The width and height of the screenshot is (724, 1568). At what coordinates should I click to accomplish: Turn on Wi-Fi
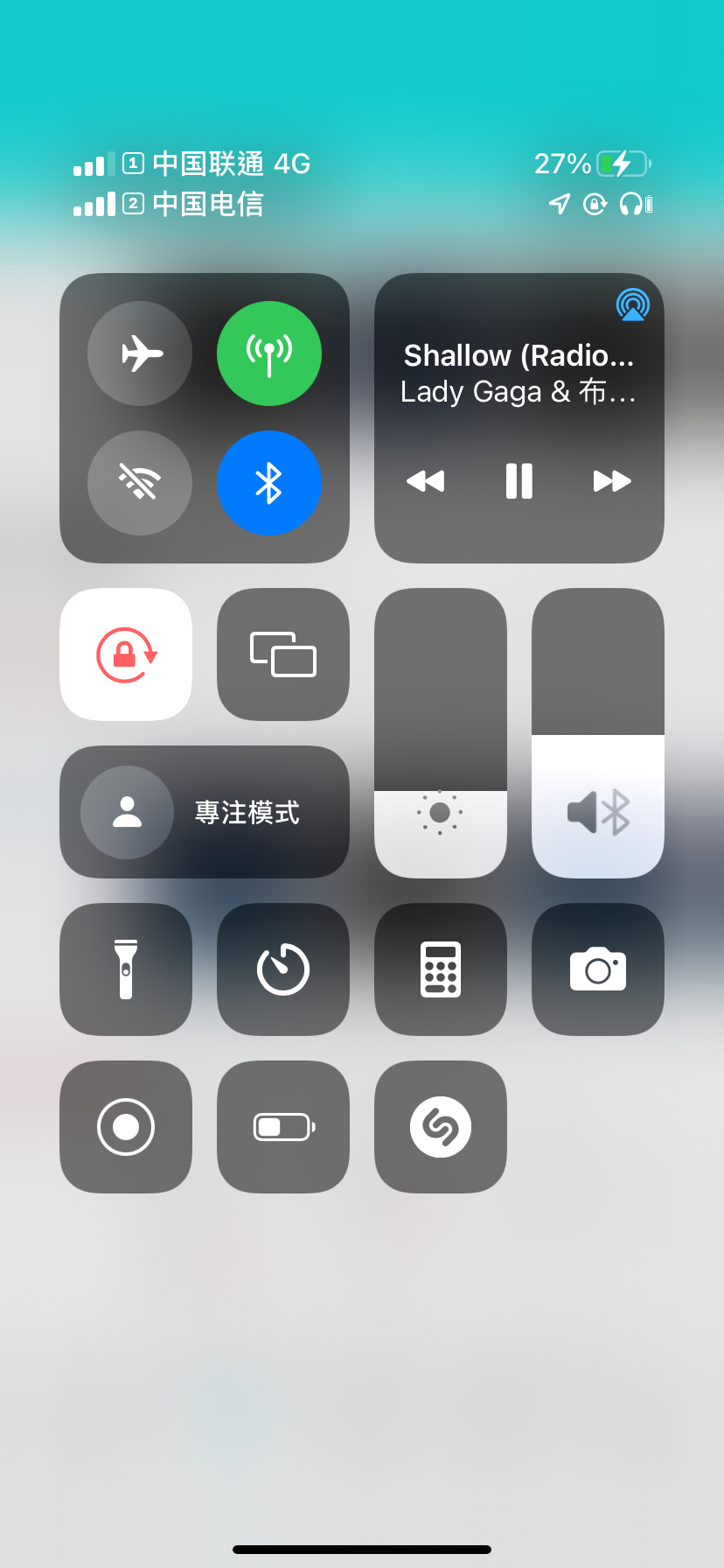(x=140, y=483)
